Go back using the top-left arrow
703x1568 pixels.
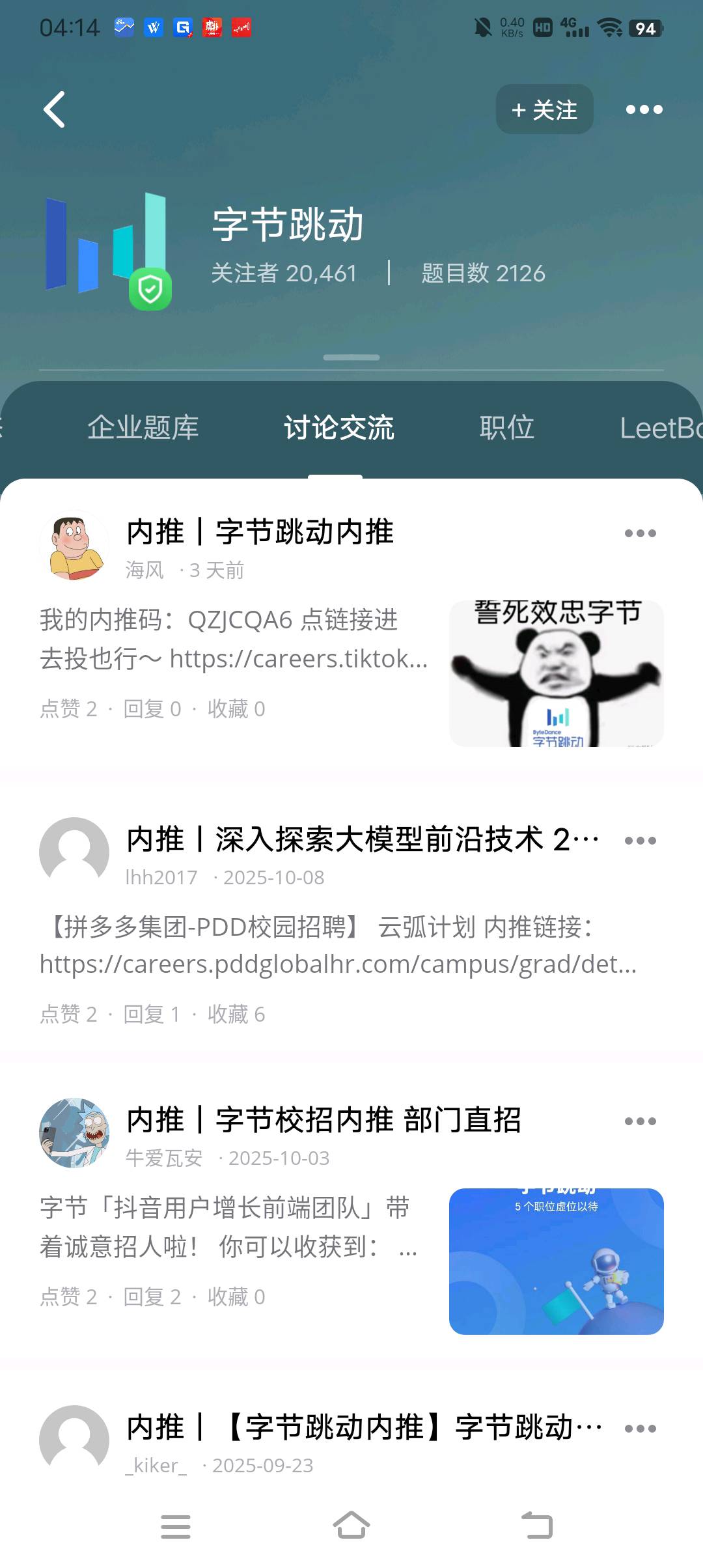tap(55, 109)
